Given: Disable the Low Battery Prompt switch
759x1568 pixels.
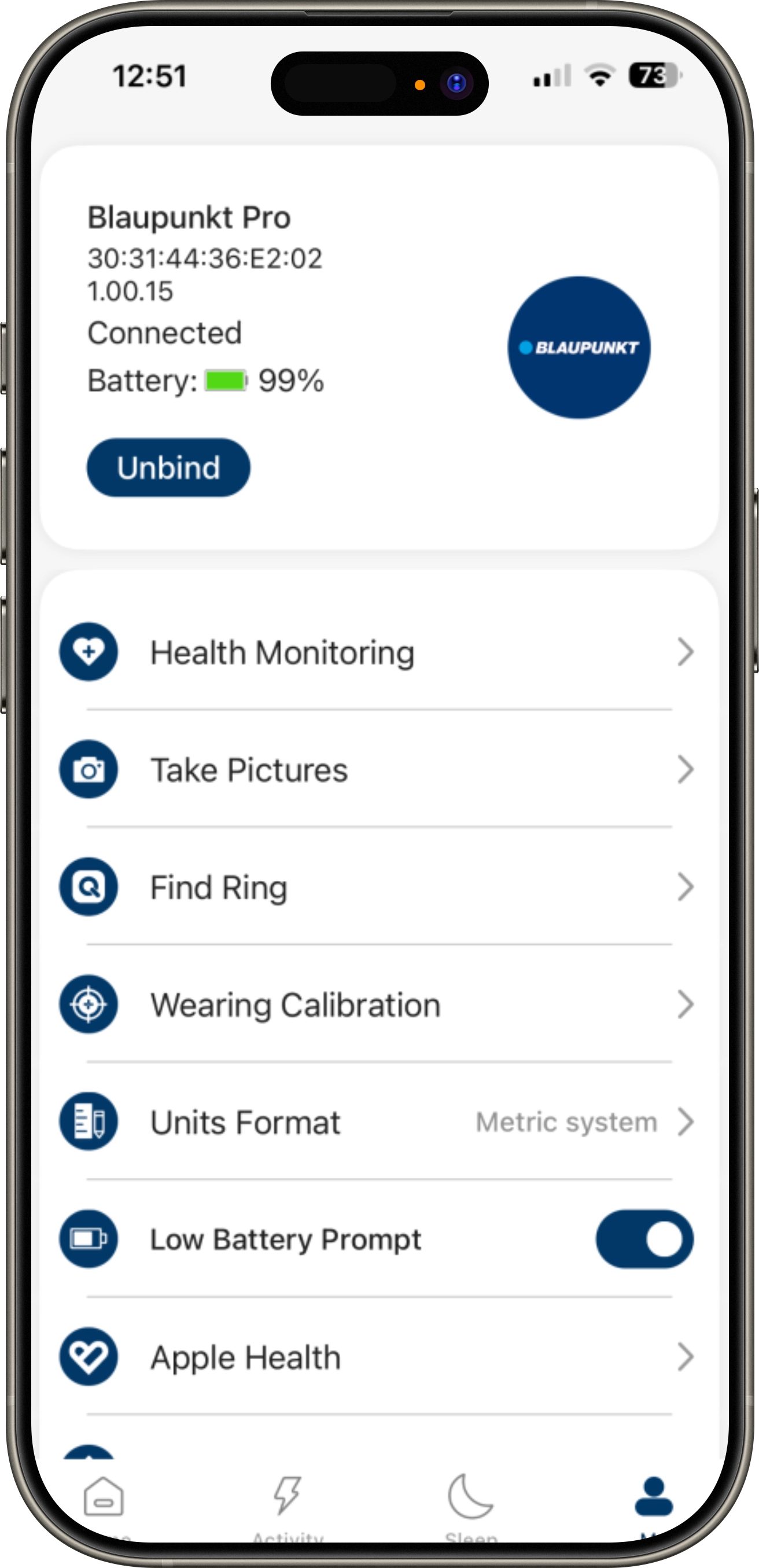Looking at the screenshot, I should (x=644, y=1239).
